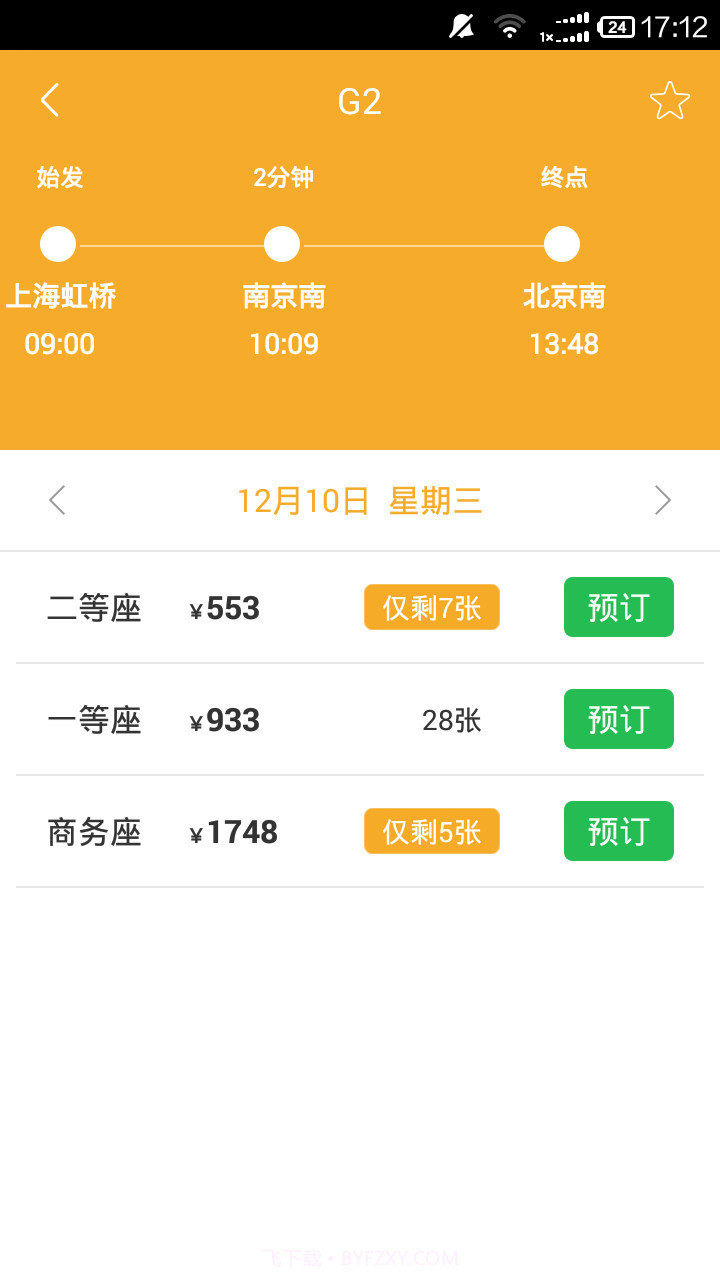Select the 南京南 intermediate stop dot
The height and width of the screenshot is (1280, 720).
coord(283,244)
